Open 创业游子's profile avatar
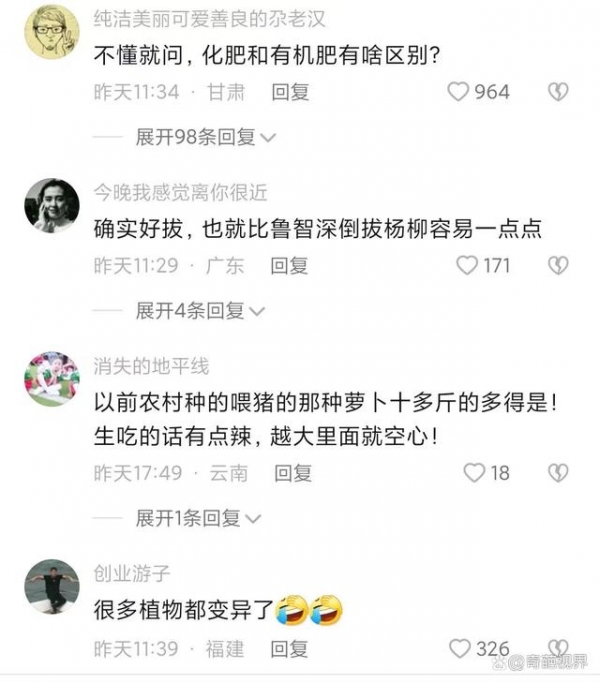Viewport: 600px width, 683px height. point(51,586)
